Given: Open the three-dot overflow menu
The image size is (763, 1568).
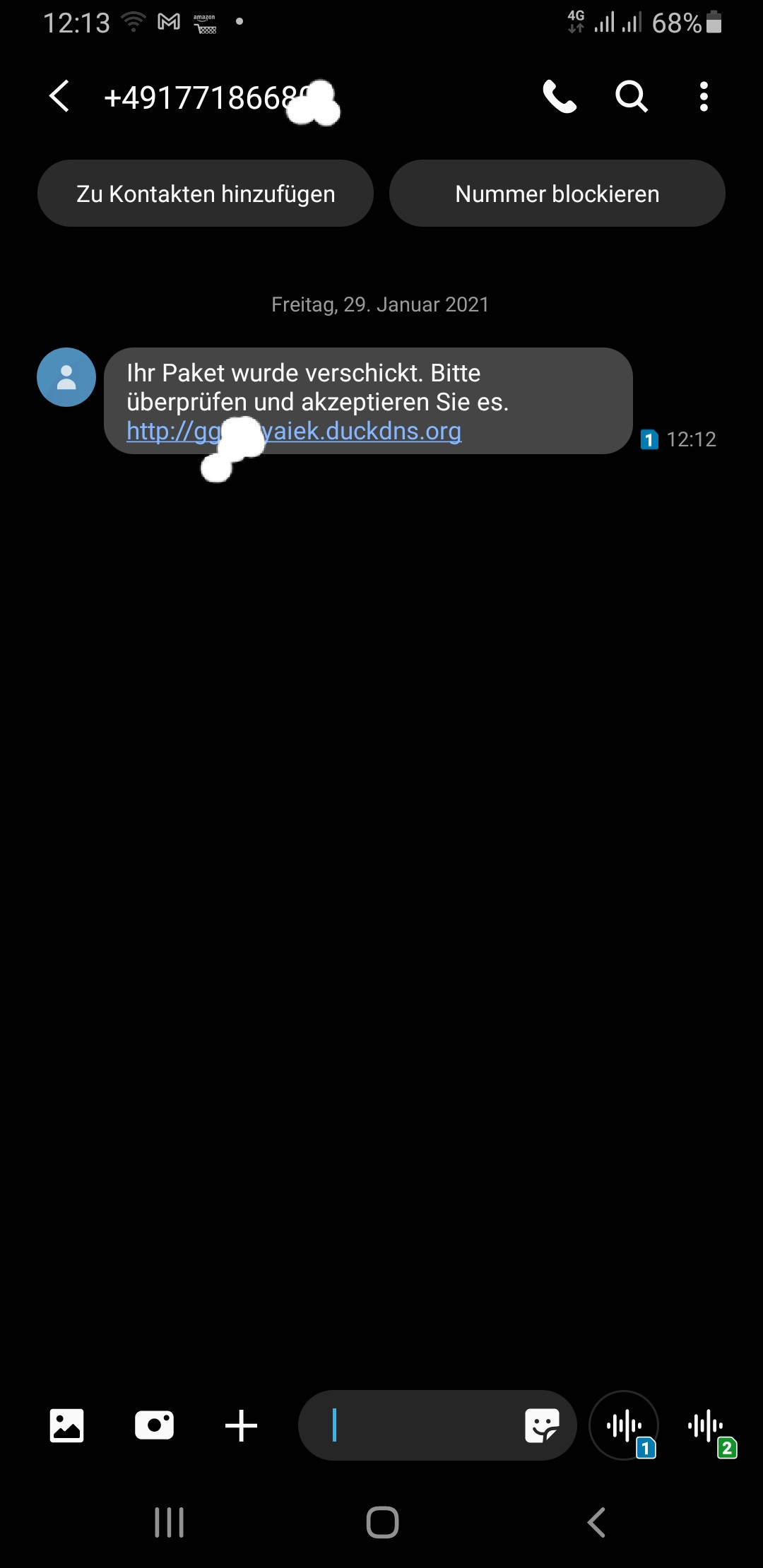Looking at the screenshot, I should tap(704, 96).
